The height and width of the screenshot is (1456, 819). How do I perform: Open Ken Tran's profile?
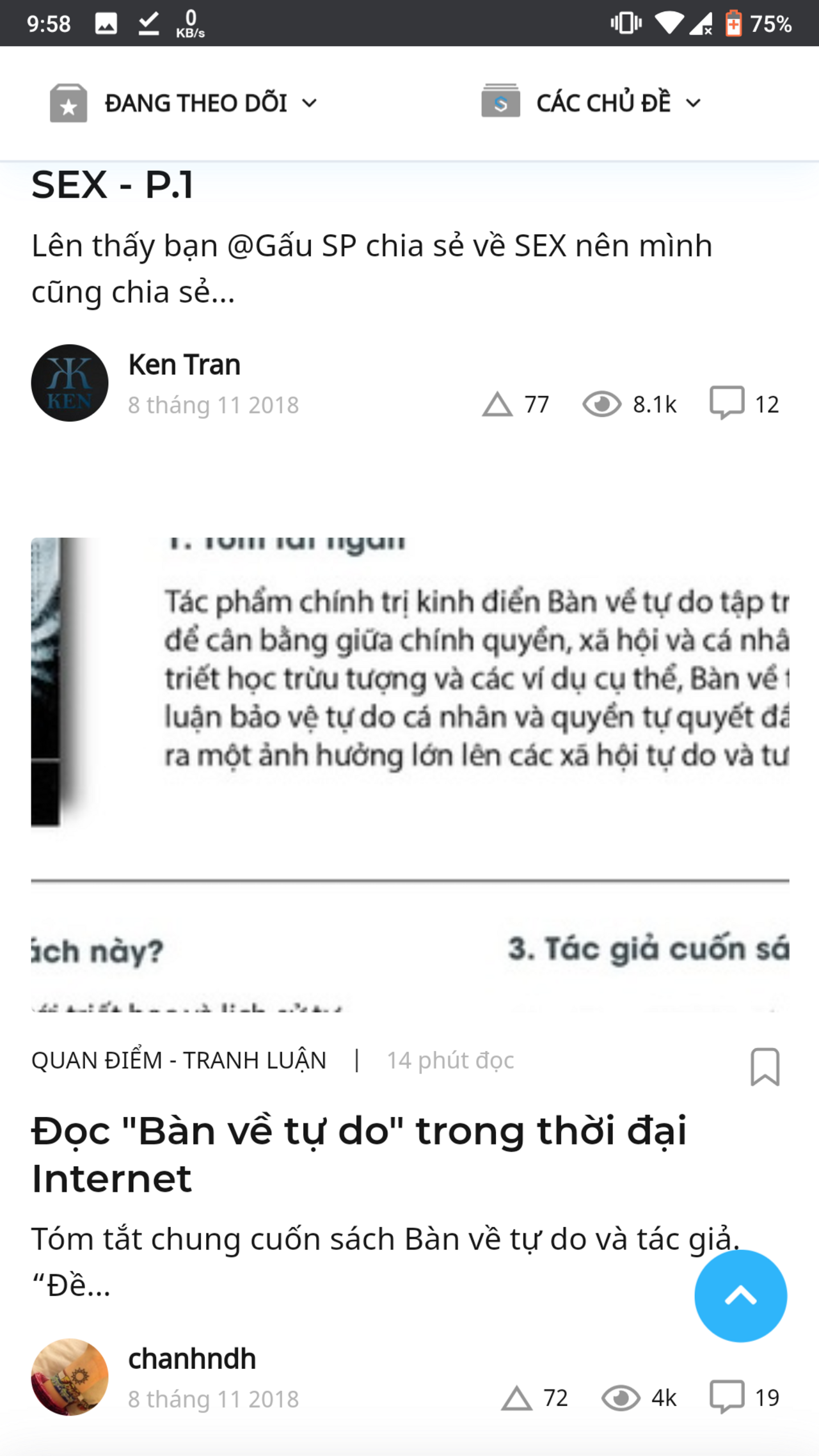coord(184,365)
